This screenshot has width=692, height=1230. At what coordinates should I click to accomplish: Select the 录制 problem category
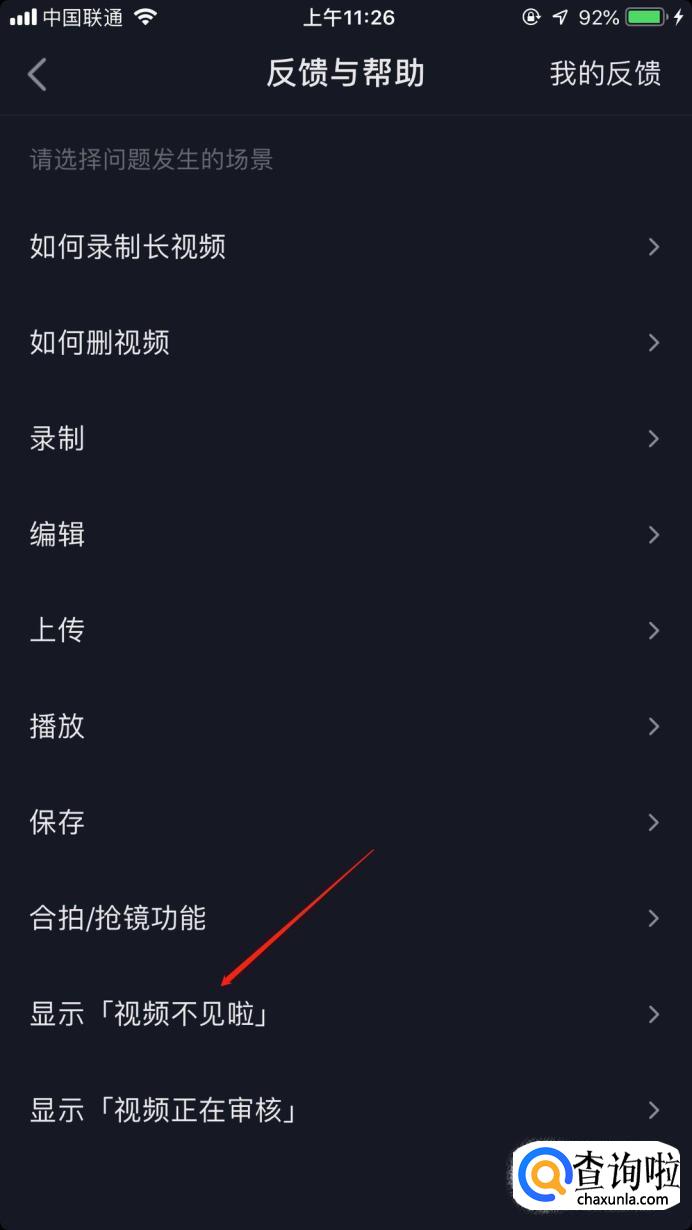point(346,438)
